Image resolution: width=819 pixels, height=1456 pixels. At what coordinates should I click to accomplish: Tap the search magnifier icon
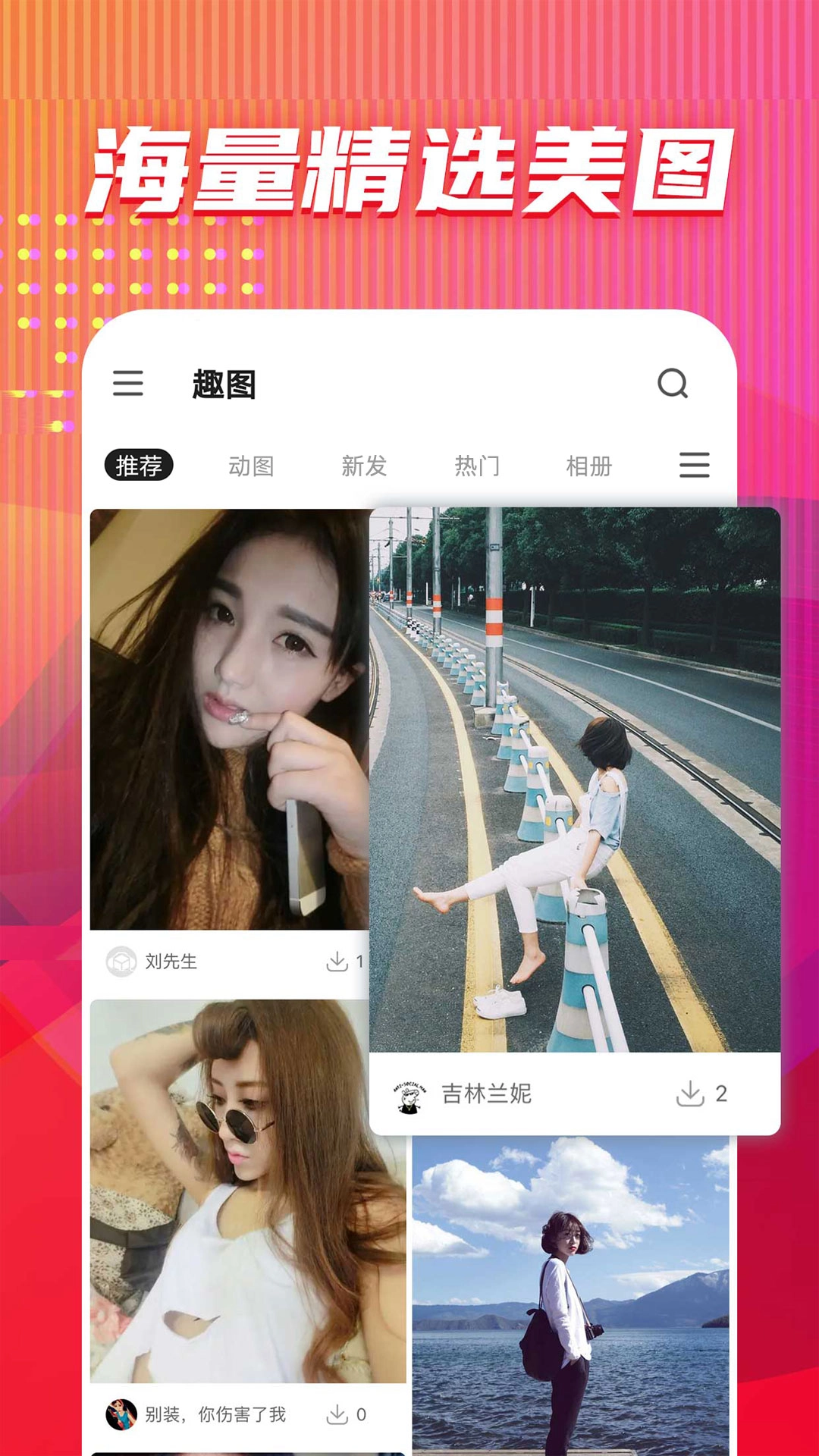click(673, 385)
